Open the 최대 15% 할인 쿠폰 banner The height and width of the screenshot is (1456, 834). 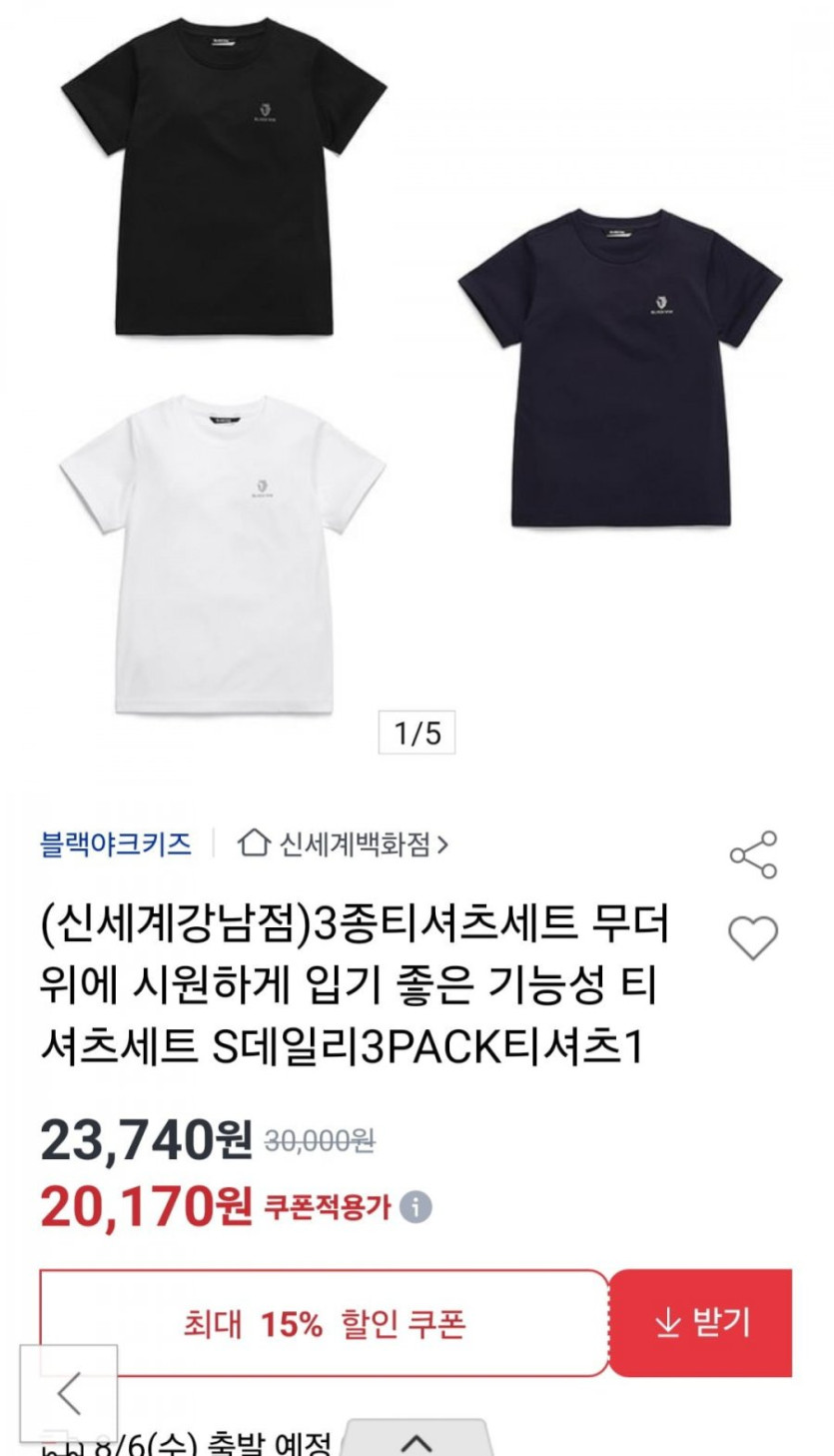pos(324,1325)
